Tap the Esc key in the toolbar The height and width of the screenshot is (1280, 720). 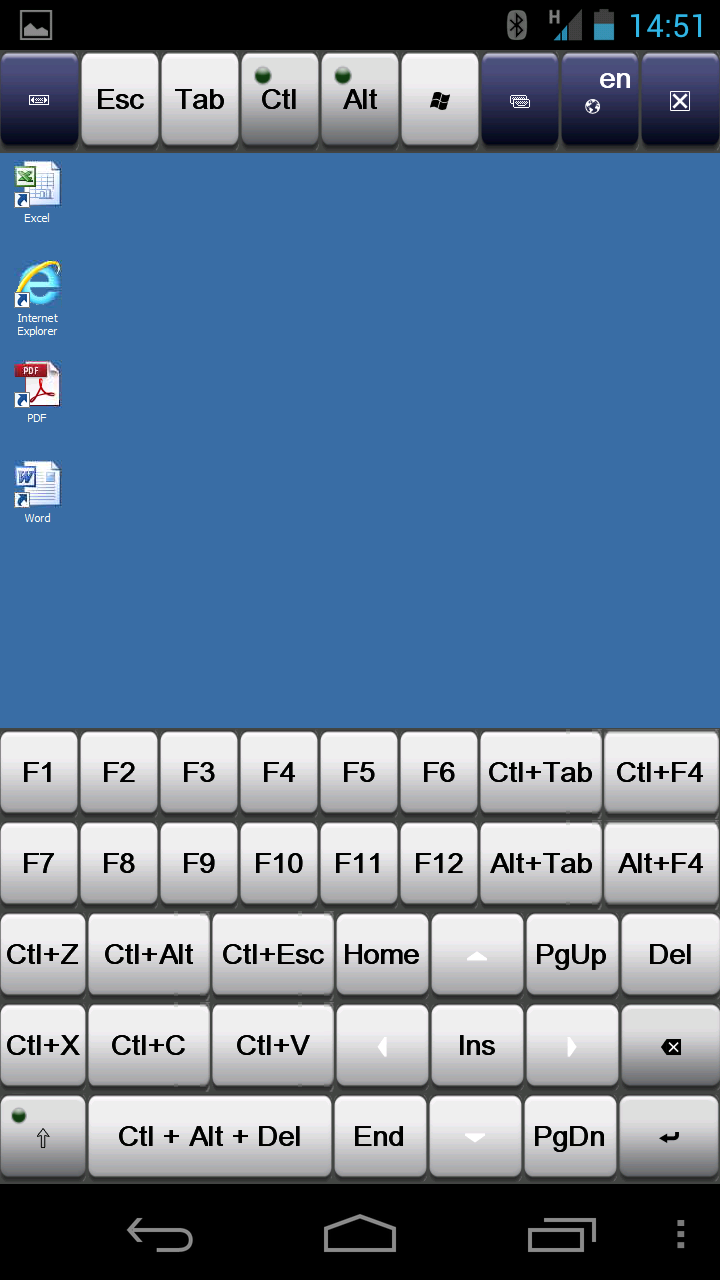tap(120, 99)
